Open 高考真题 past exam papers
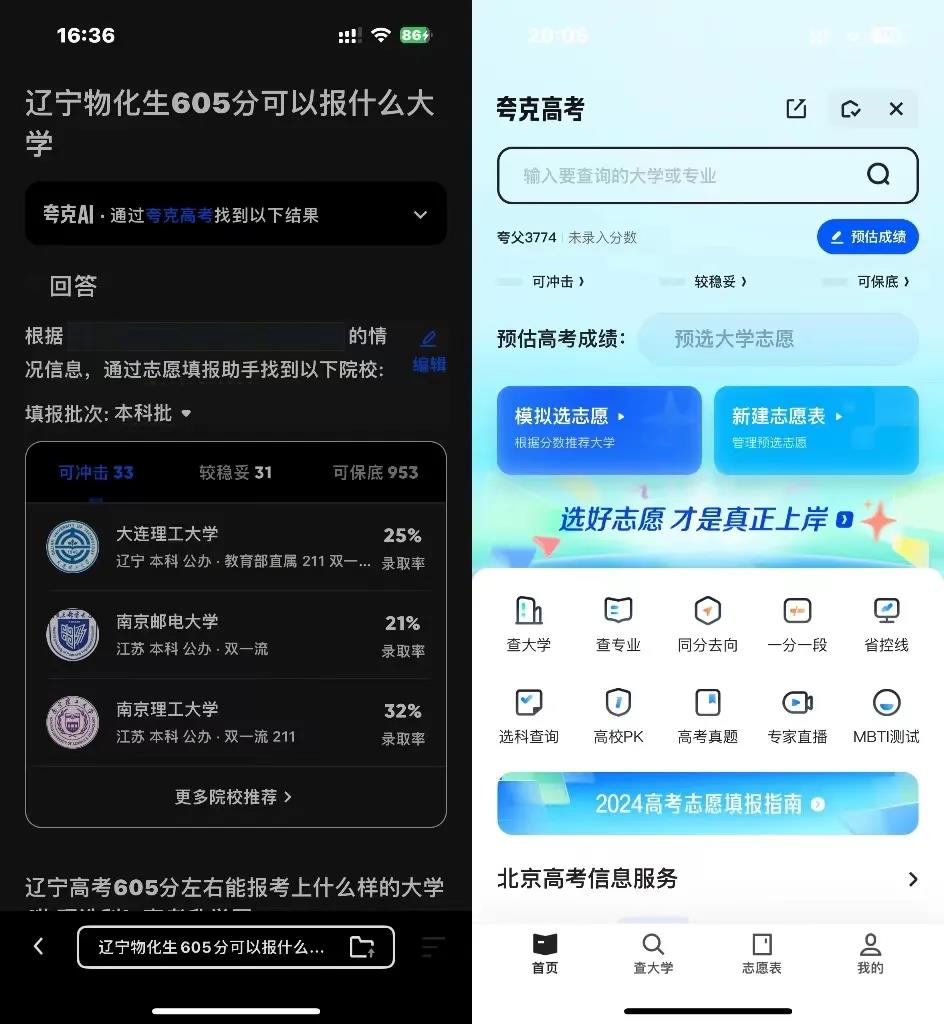The height and width of the screenshot is (1024, 944). coord(708,715)
